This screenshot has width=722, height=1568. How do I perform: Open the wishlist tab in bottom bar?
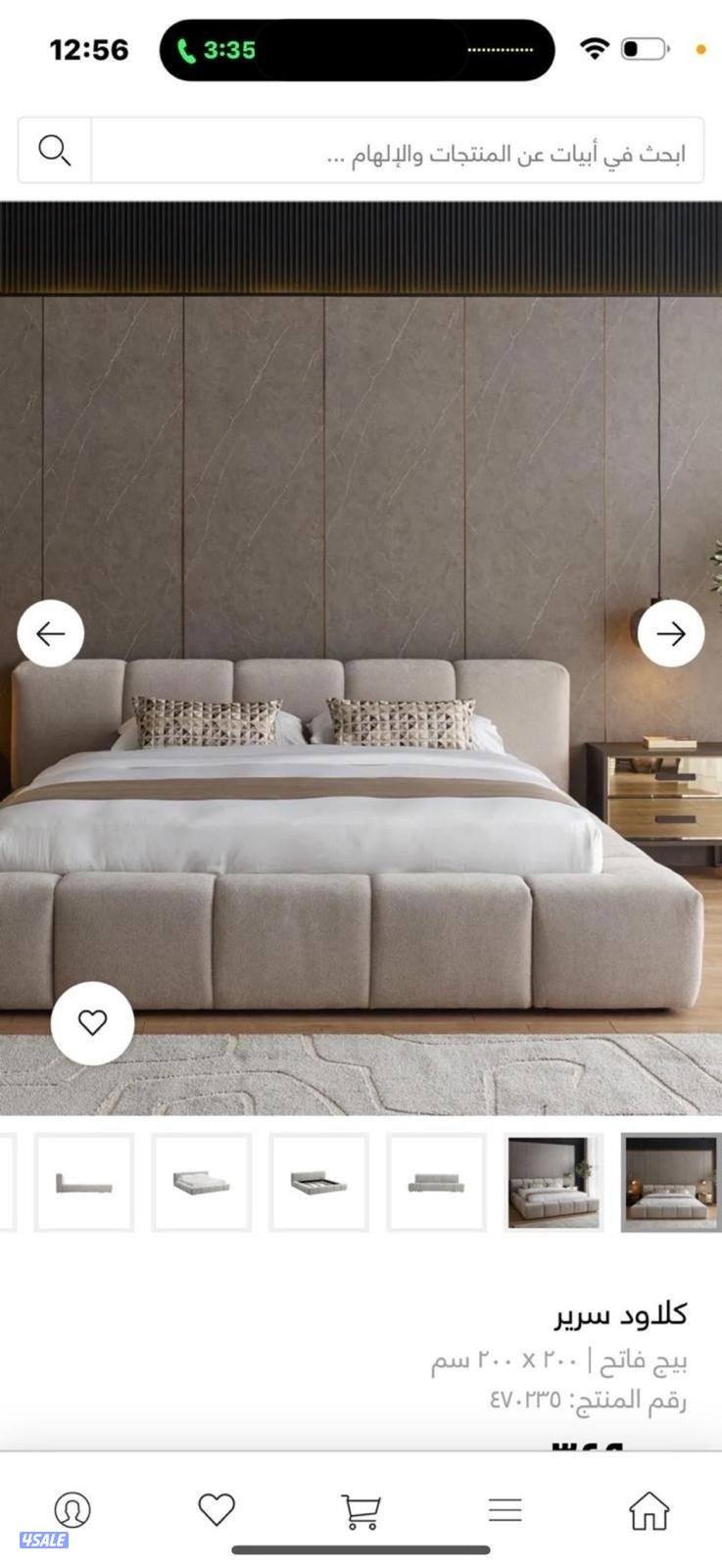[x=217, y=1509]
